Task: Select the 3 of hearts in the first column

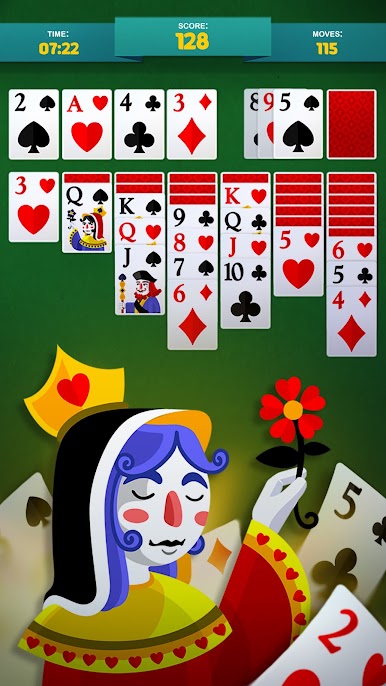Action: coord(34,207)
